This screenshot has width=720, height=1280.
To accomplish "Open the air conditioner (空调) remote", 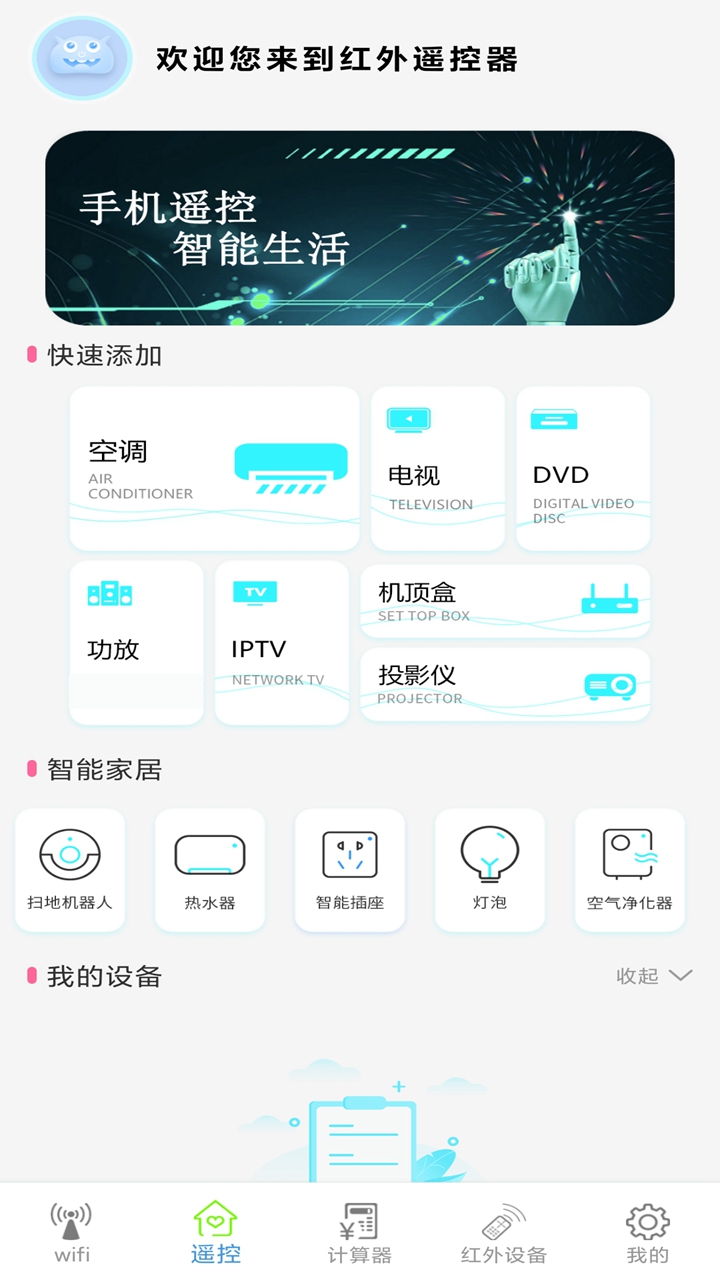I will point(213,468).
